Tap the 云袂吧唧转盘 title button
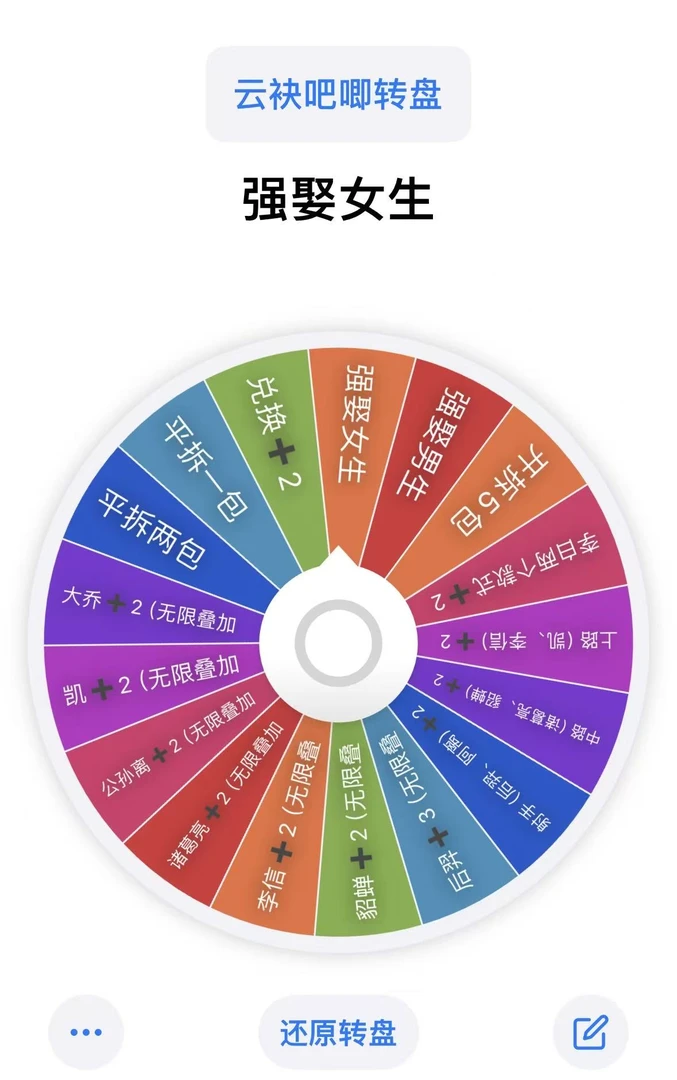Image resolution: width=677 pixels, height=1080 pixels. point(338,94)
